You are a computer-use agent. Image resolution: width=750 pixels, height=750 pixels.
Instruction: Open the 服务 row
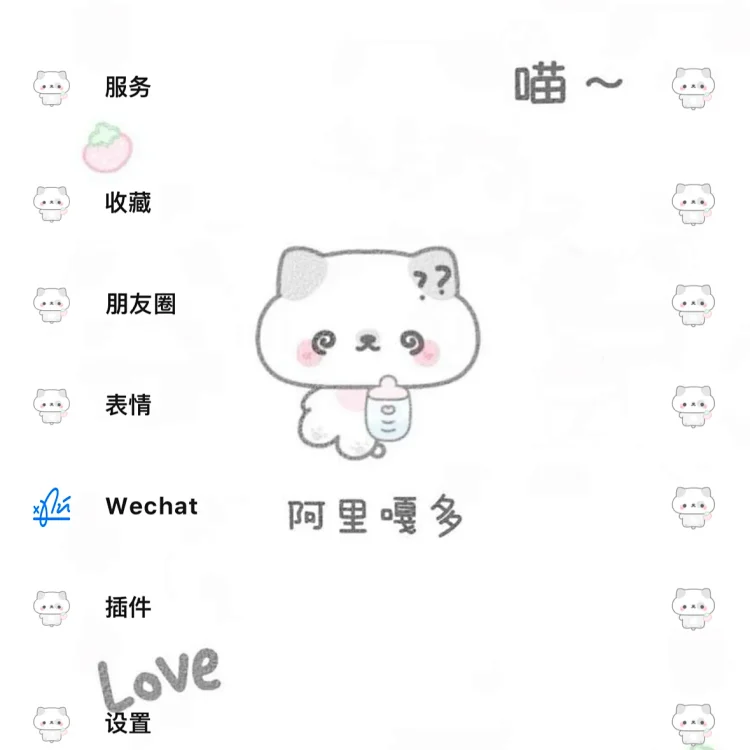pos(128,87)
